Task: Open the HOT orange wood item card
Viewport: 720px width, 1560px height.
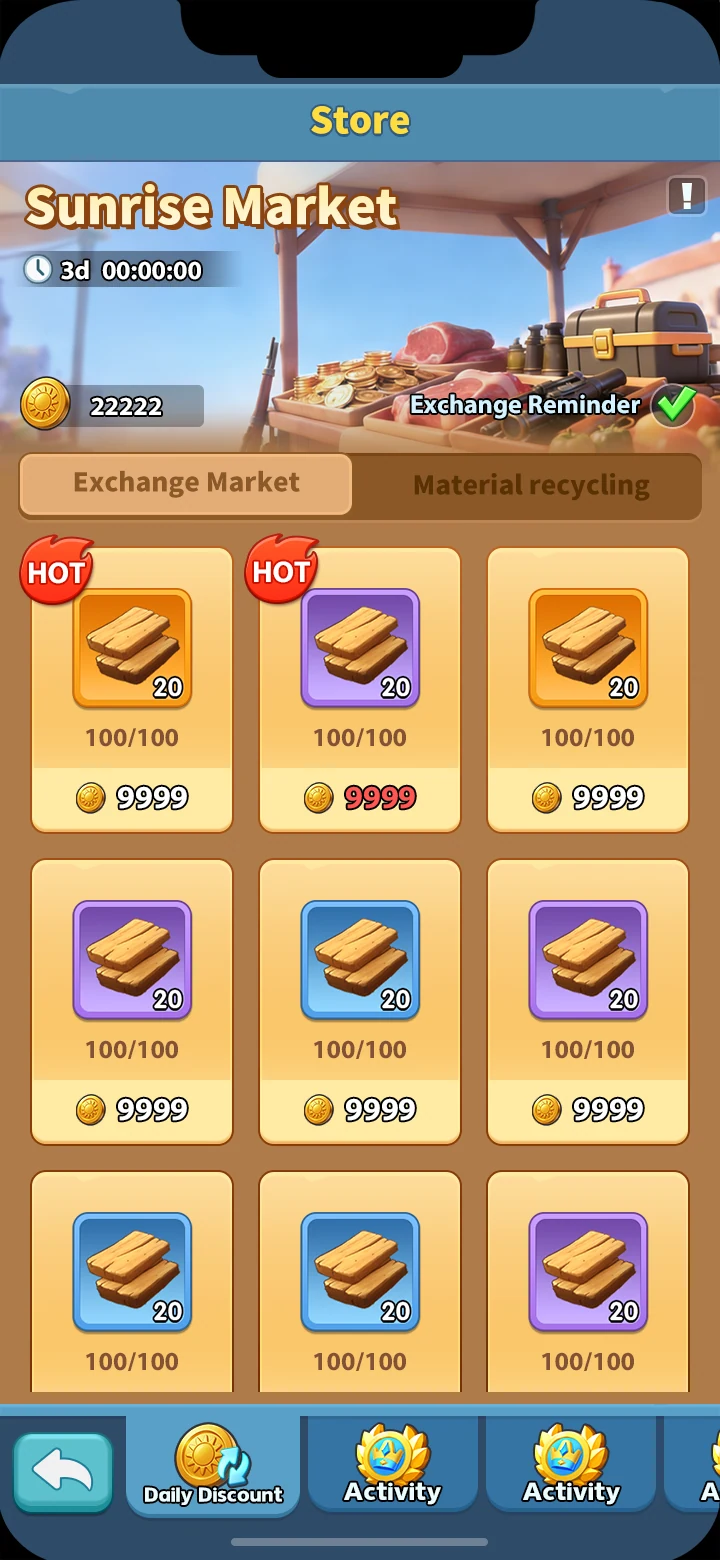Action: click(x=132, y=690)
